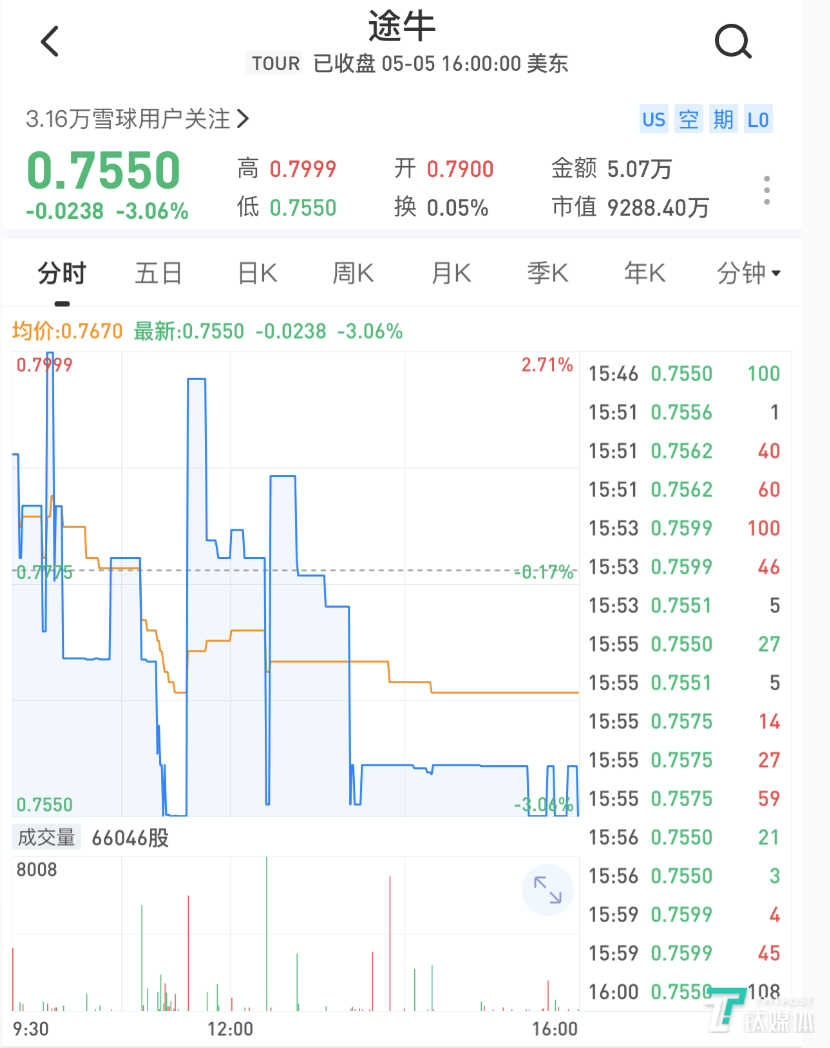This screenshot has height=1048, width=830.
Task: Expand the 分钟 interval dropdown
Action: click(748, 273)
